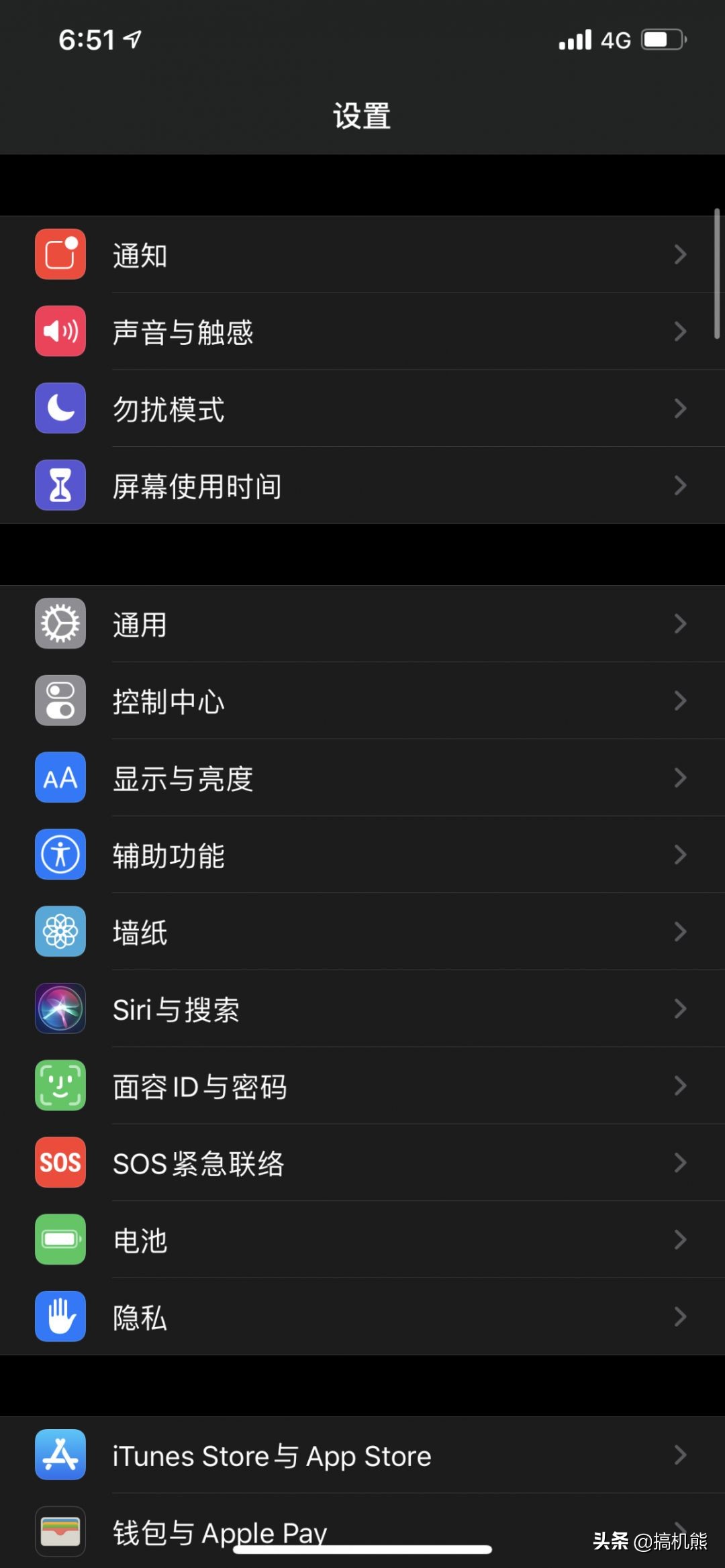Image resolution: width=725 pixels, height=1568 pixels.
Task: Tap the battery indicator in status bar
Action: 662,40
